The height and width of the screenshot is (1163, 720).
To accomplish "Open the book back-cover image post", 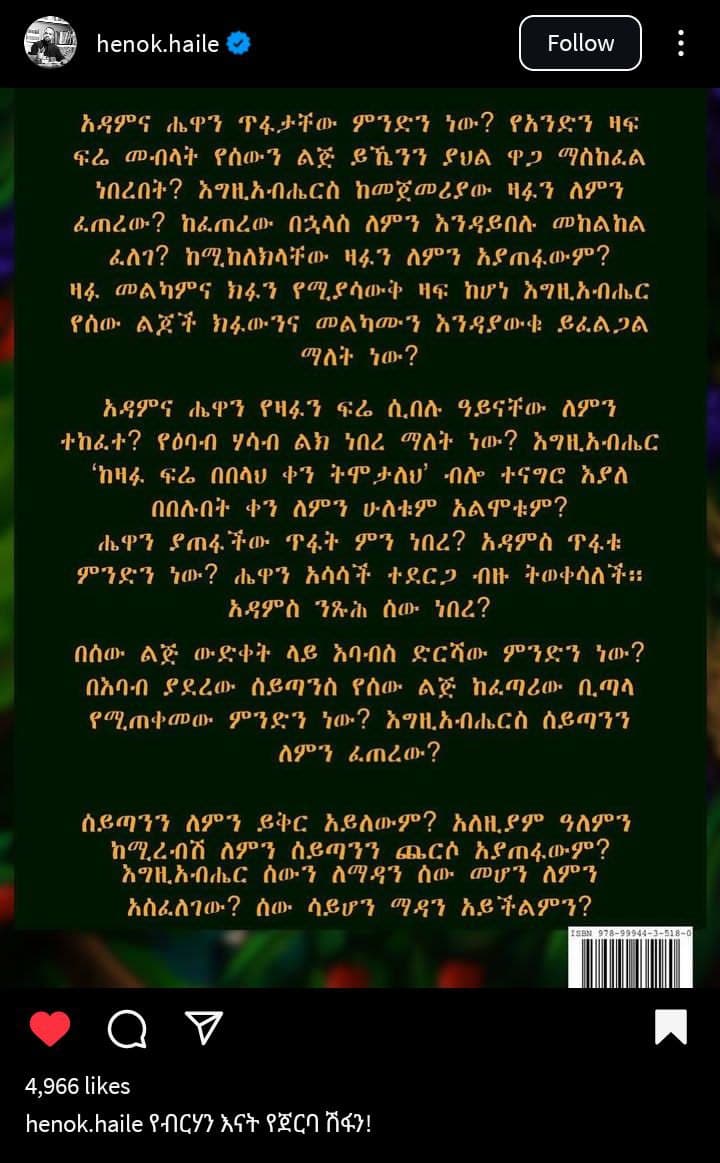I will (360, 538).
